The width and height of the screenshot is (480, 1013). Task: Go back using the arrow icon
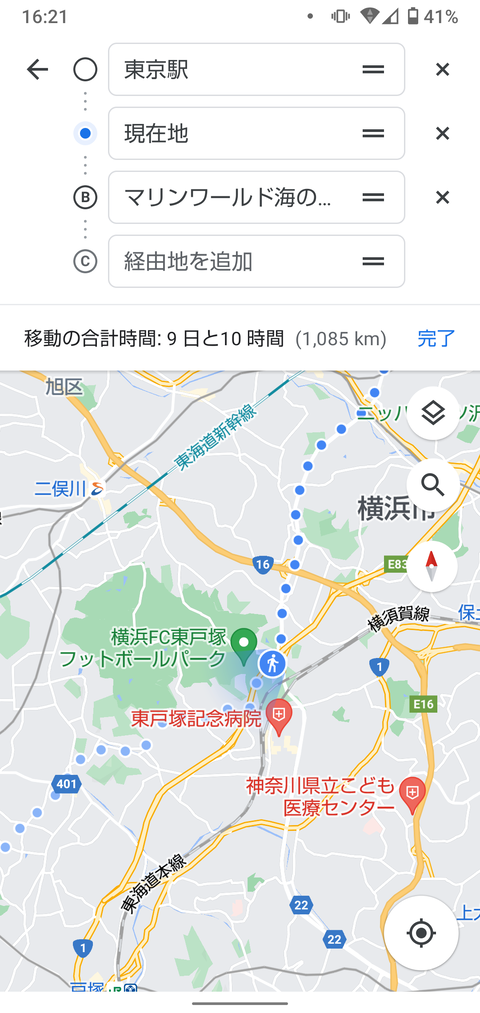click(37, 69)
